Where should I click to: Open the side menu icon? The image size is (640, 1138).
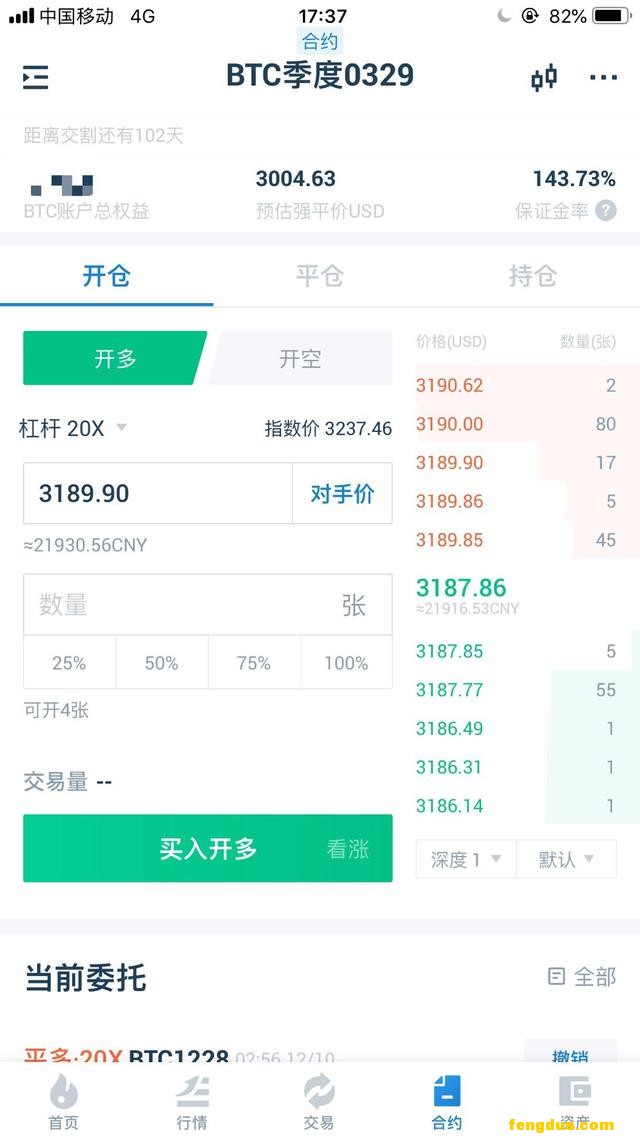click(36, 77)
